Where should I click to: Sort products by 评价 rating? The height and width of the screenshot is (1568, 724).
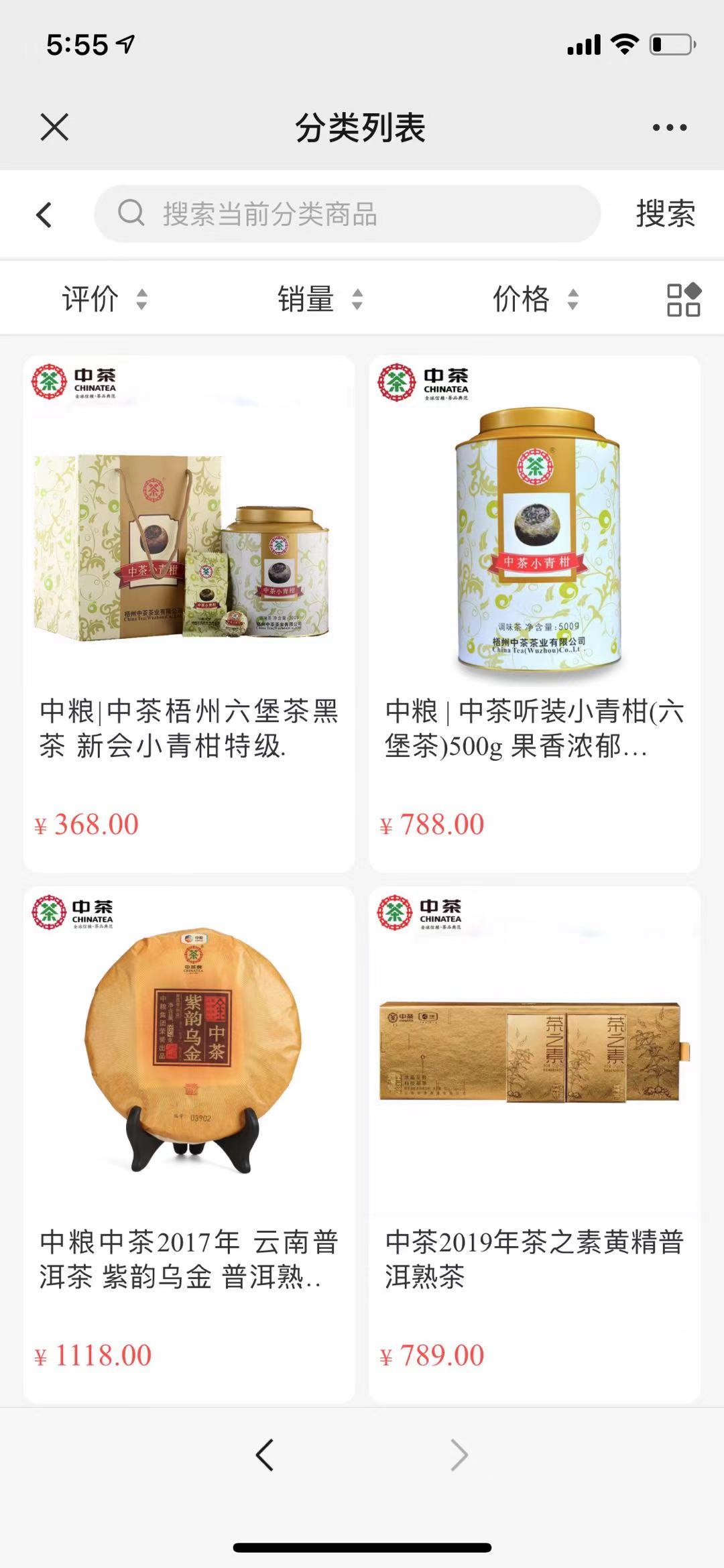point(104,299)
